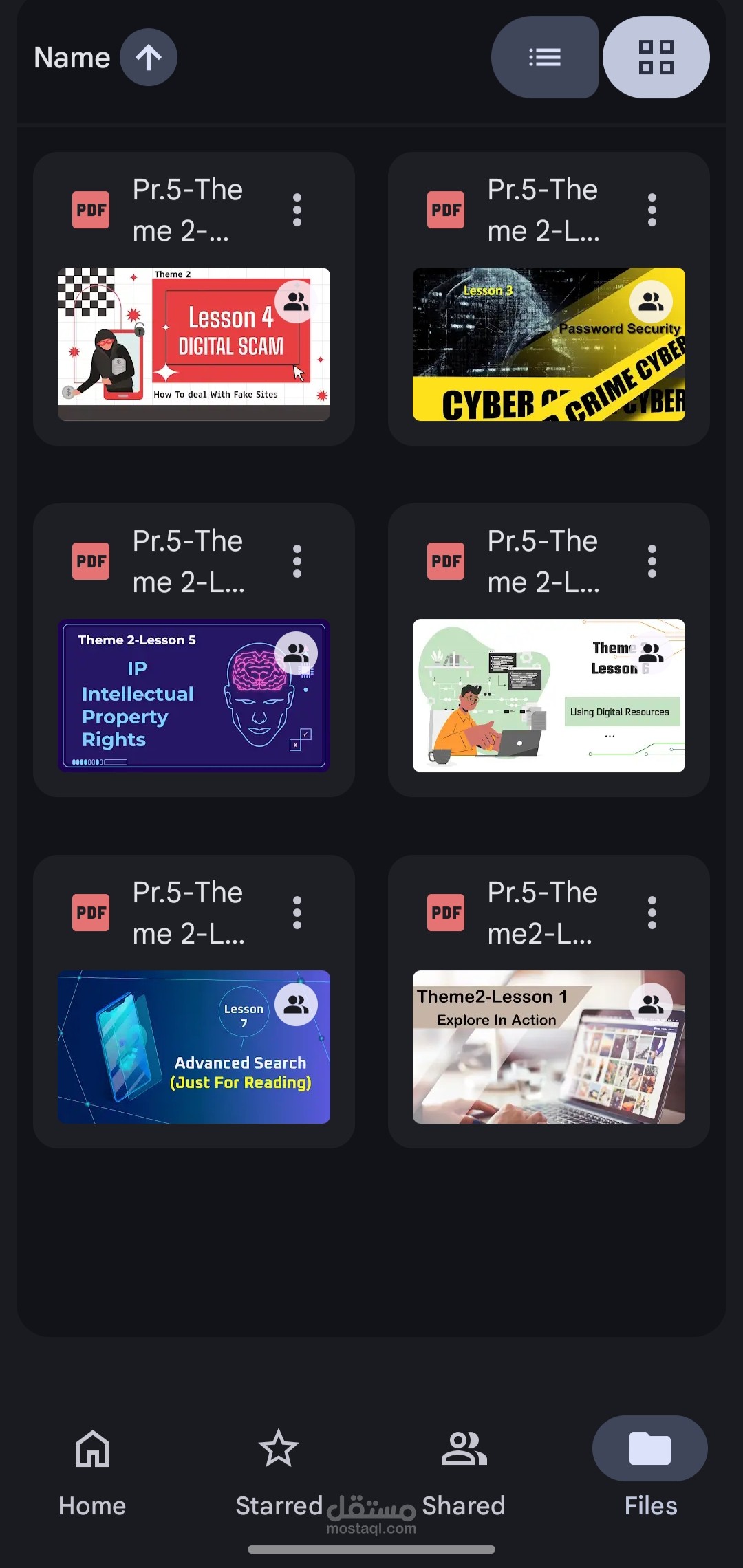
Task: Switch to the Starred tab
Action: [279, 1472]
